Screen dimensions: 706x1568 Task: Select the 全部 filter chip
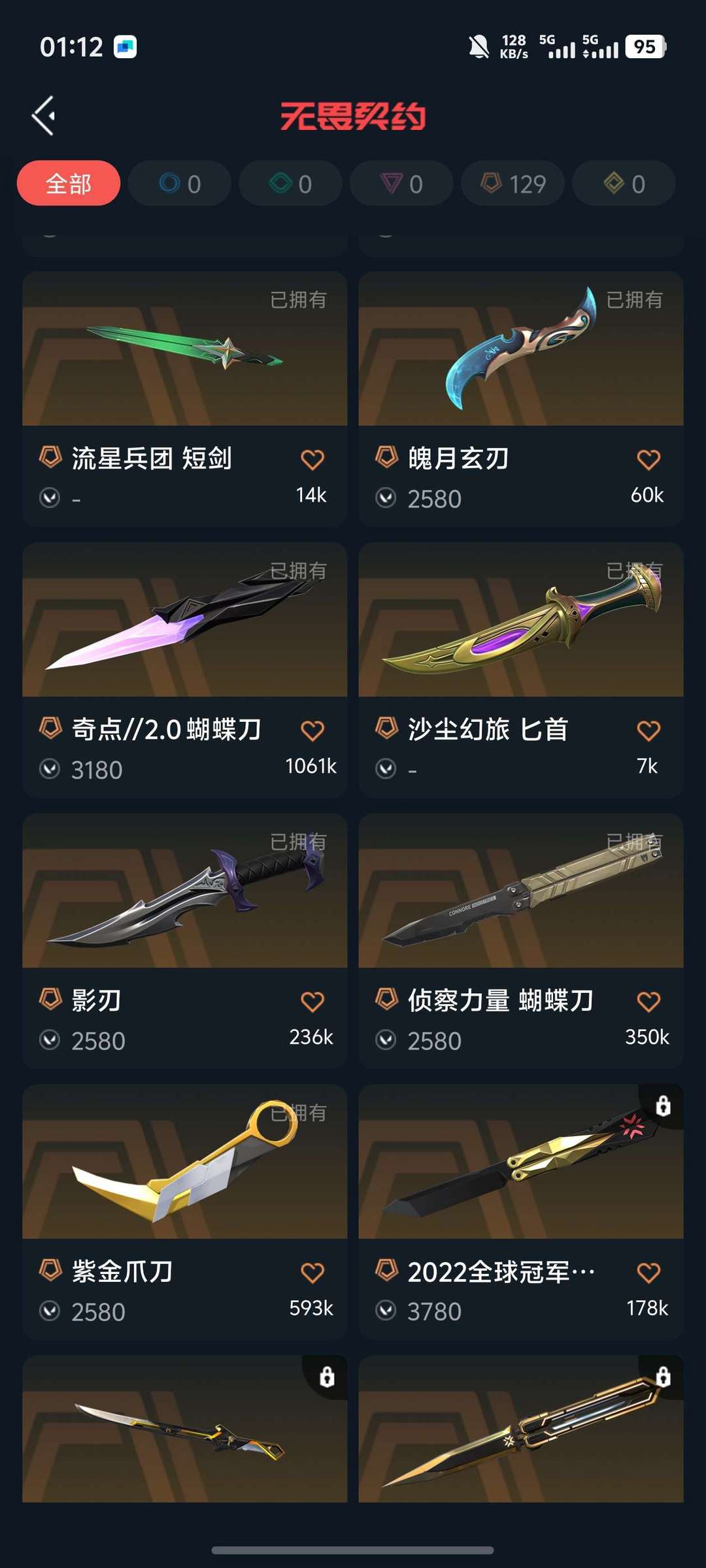tap(69, 184)
